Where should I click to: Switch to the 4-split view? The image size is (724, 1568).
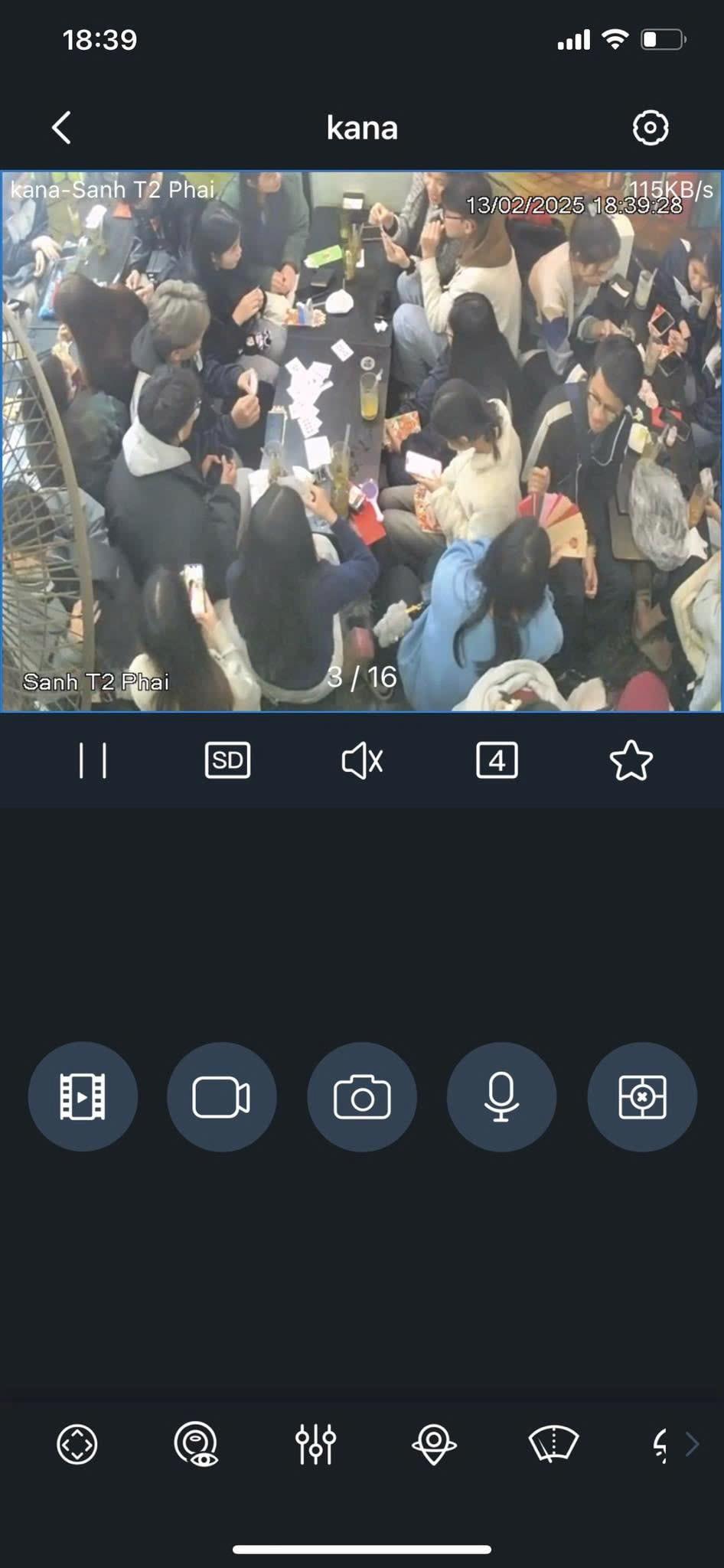(497, 761)
